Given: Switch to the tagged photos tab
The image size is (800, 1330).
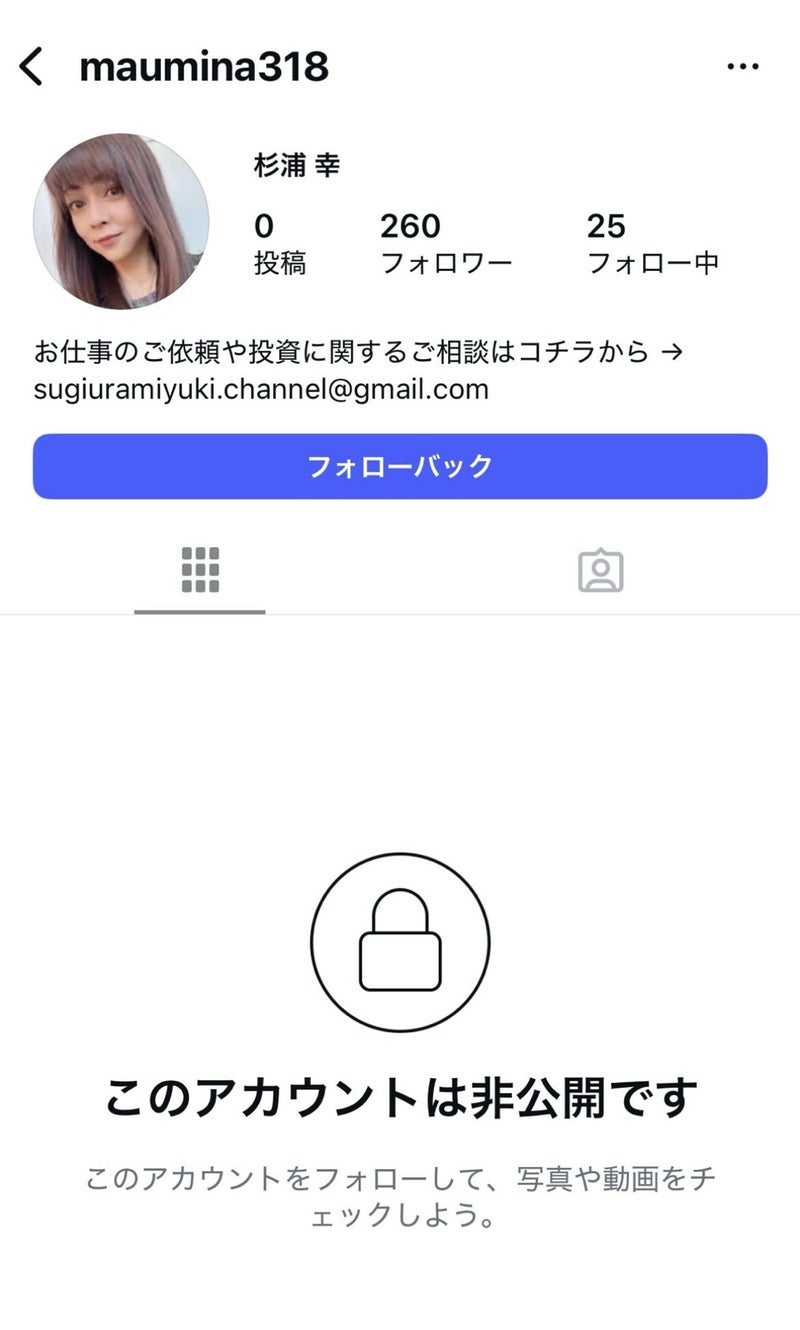Looking at the screenshot, I should pyautogui.click(x=600, y=570).
